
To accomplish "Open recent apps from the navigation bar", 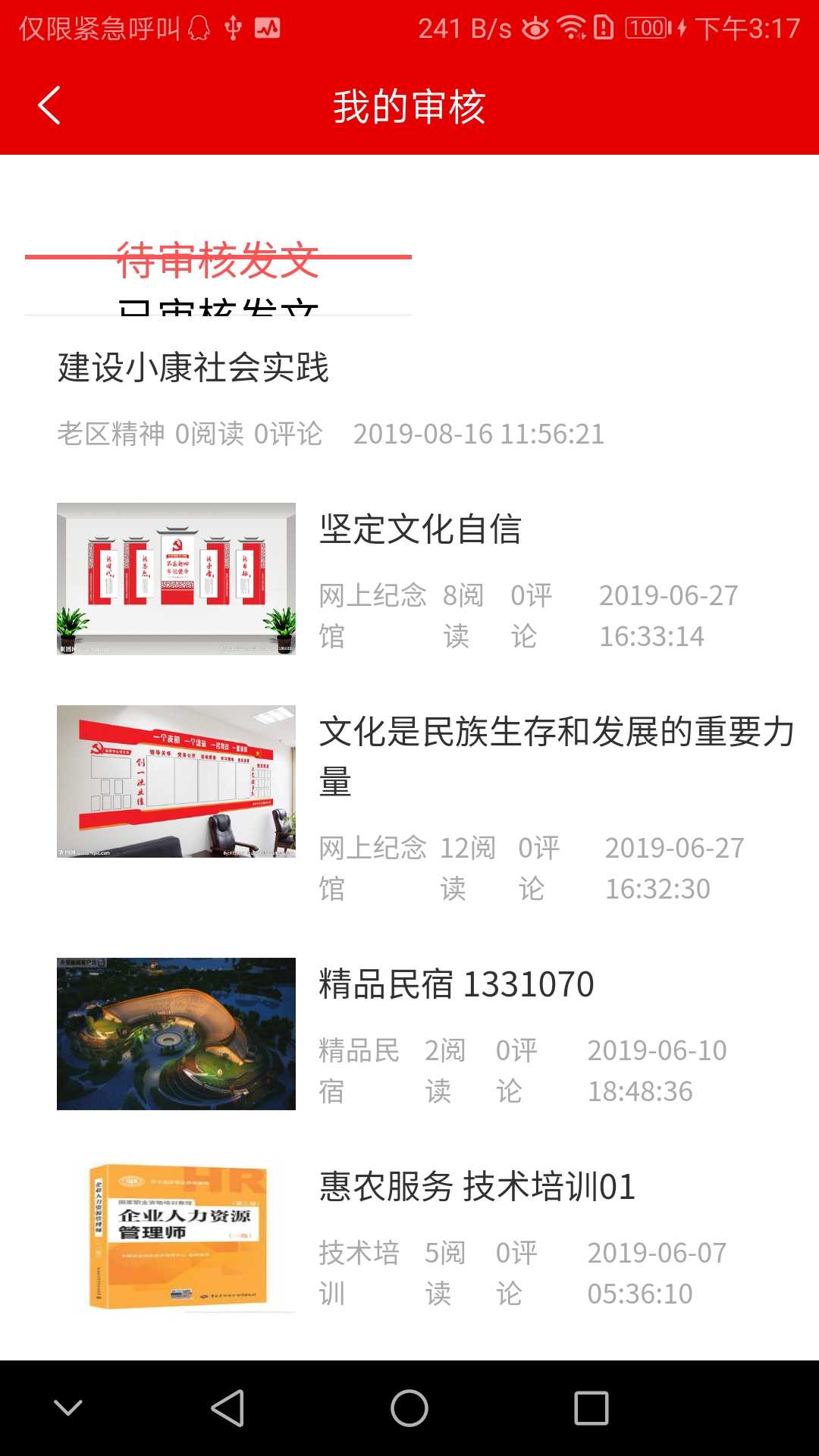I will click(x=591, y=1408).
